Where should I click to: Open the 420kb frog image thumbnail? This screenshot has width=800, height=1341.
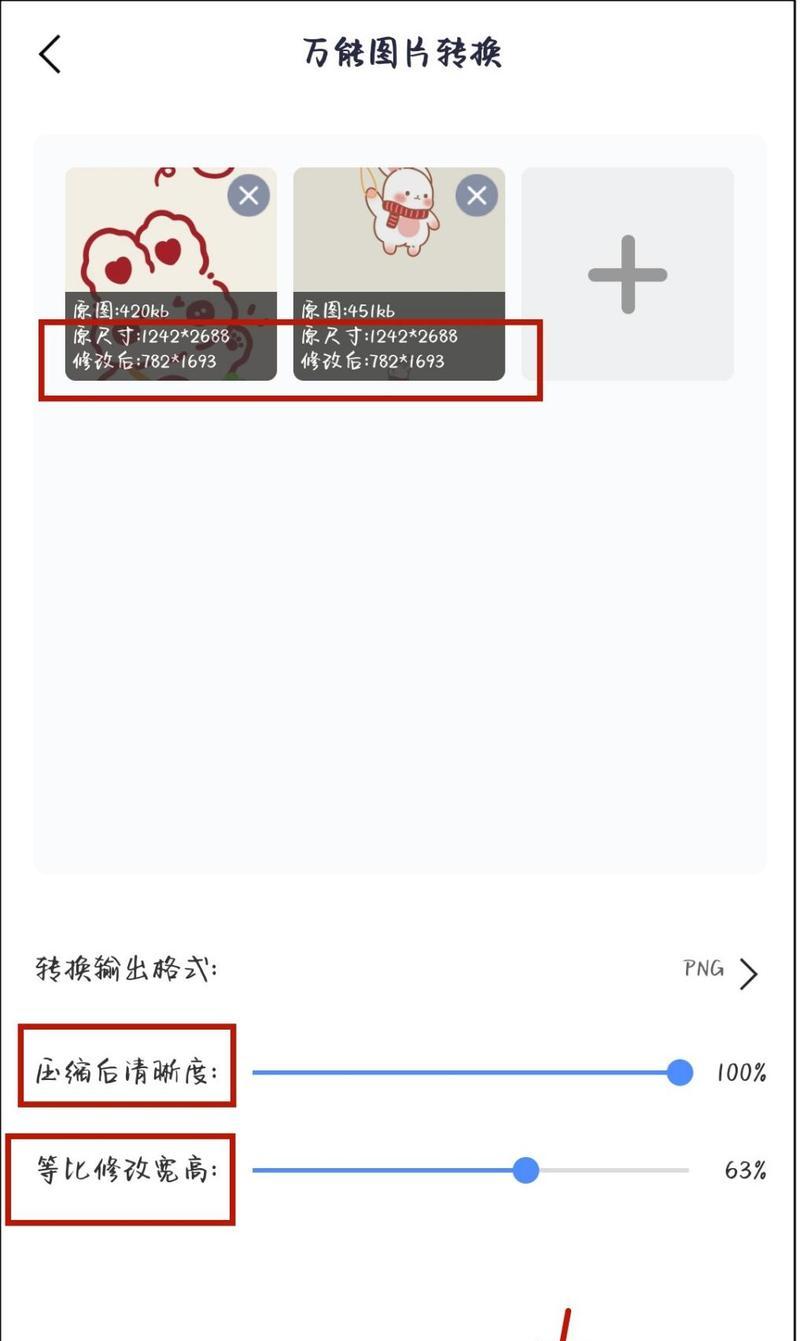click(x=171, y=274)
